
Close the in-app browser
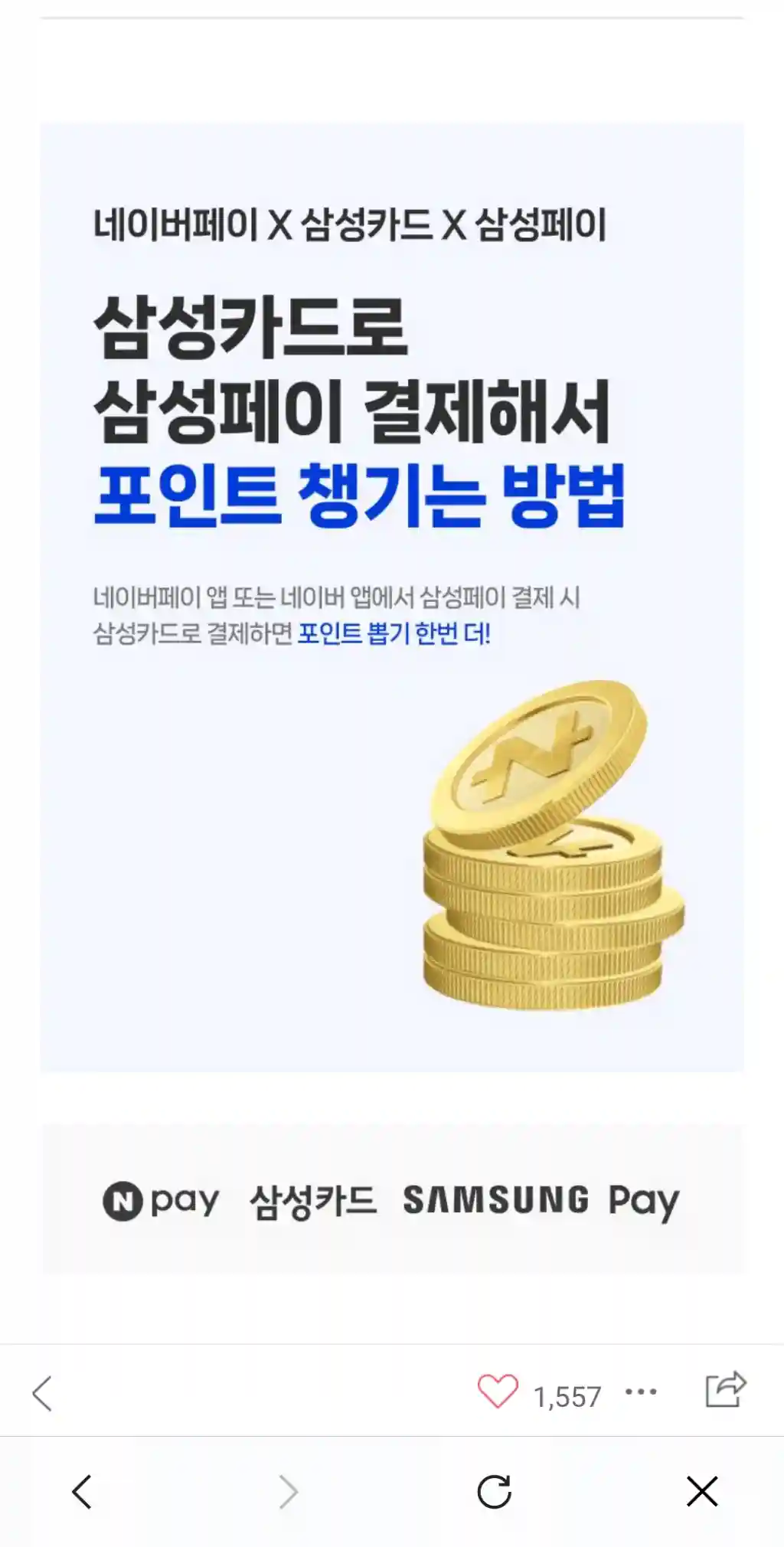pyautogui.click(x=701, y=1492)
